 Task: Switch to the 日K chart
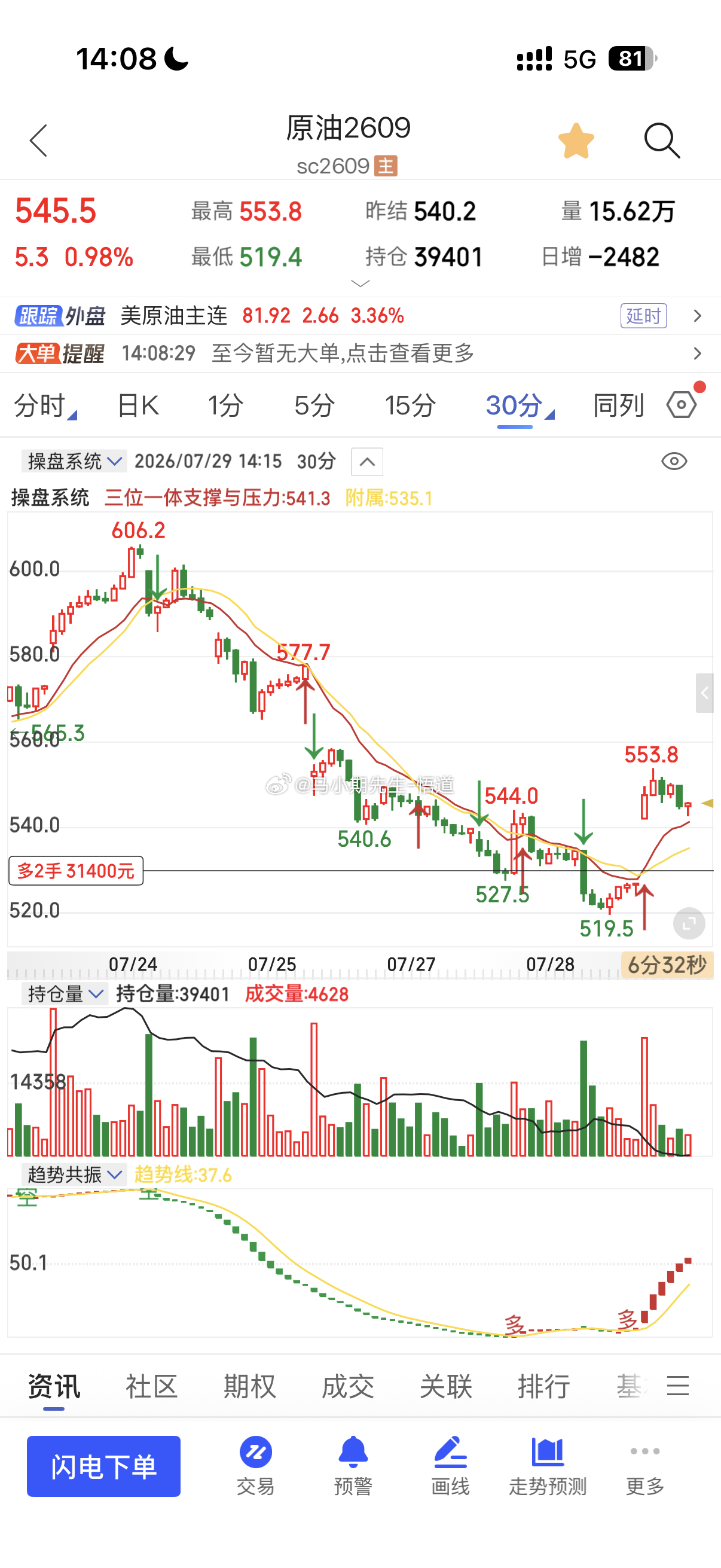pyautogui.click(x=138, y=405)
